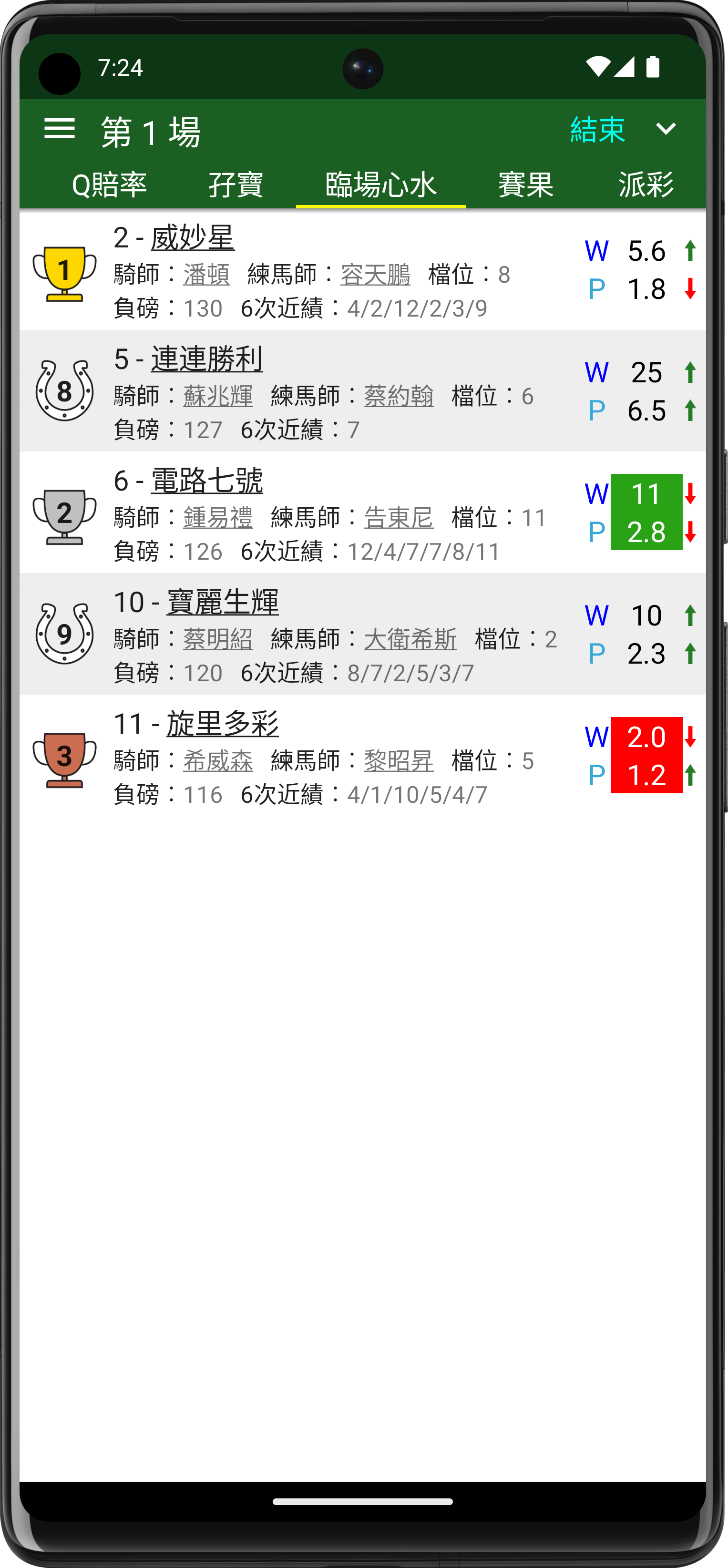Open jockey 潘頓 profile
728x1568 pixels.
click(x=206, y=275)
